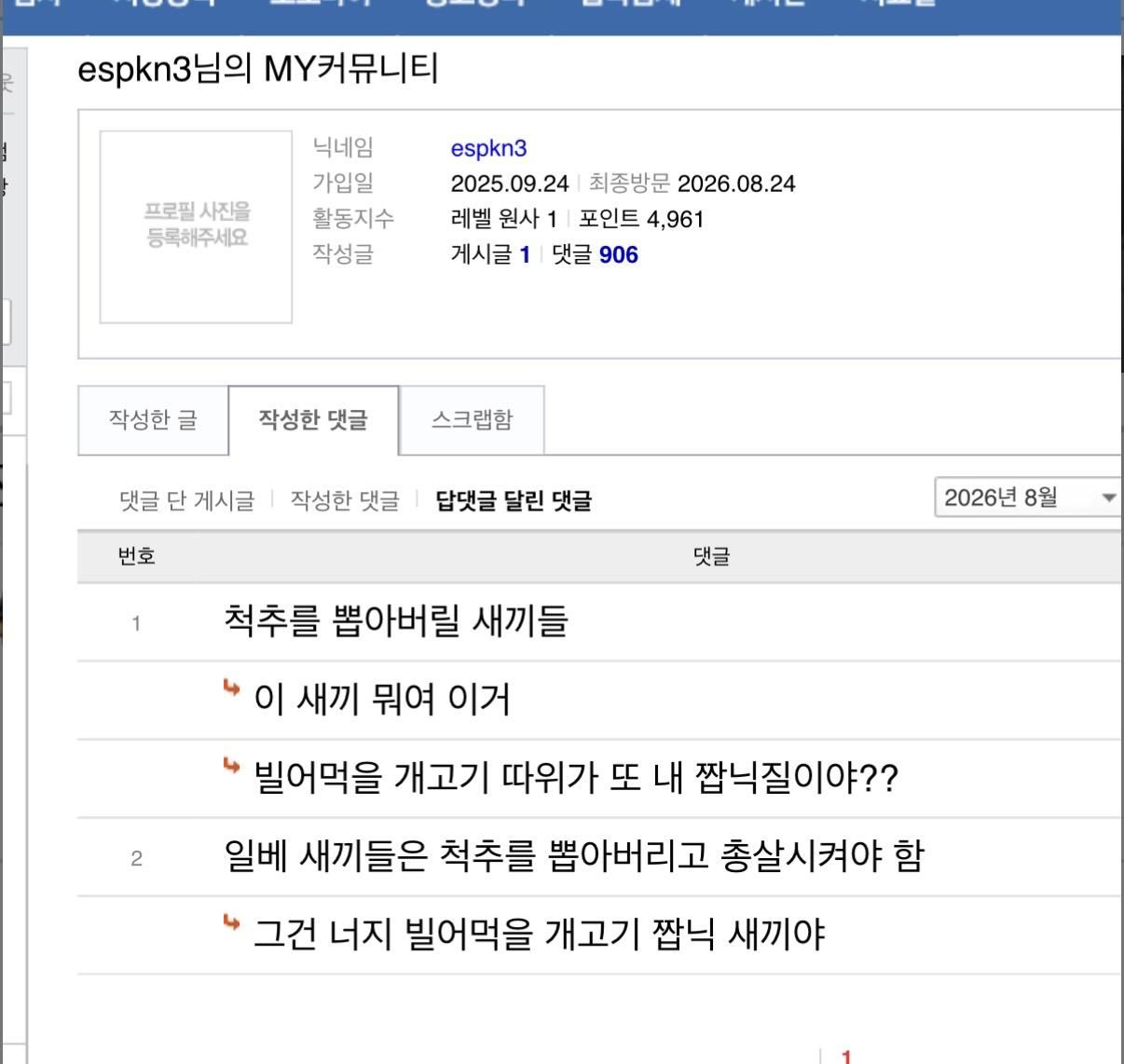Switch to the 작성한 글 tab

coord(153,419)
